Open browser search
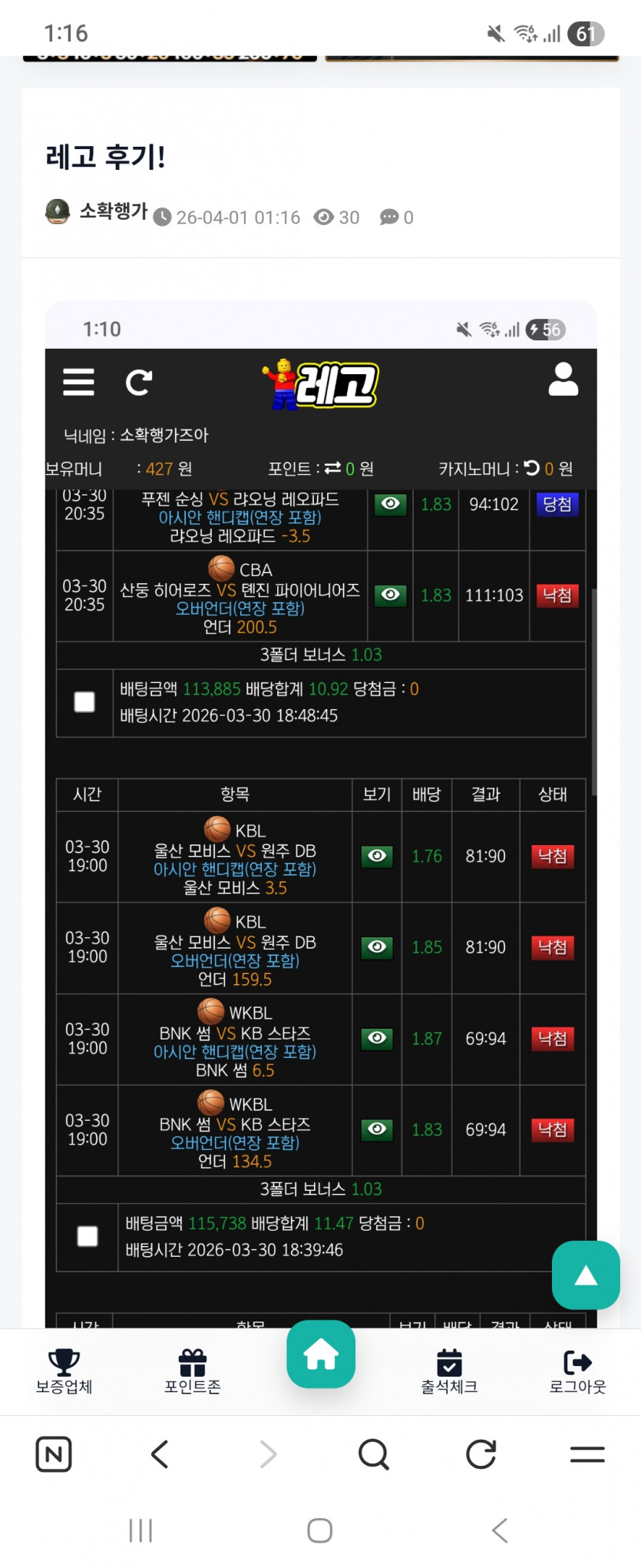This screenshot has height=1568, width=641. click(x=374, y=1454)
